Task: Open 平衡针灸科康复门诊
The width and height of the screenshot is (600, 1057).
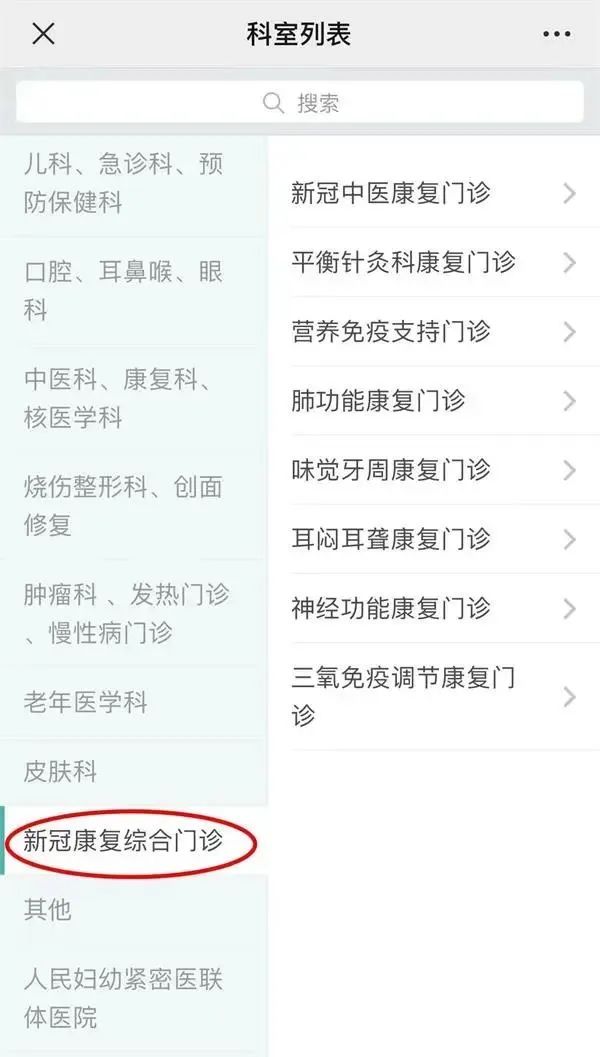Action: [431, 262]
